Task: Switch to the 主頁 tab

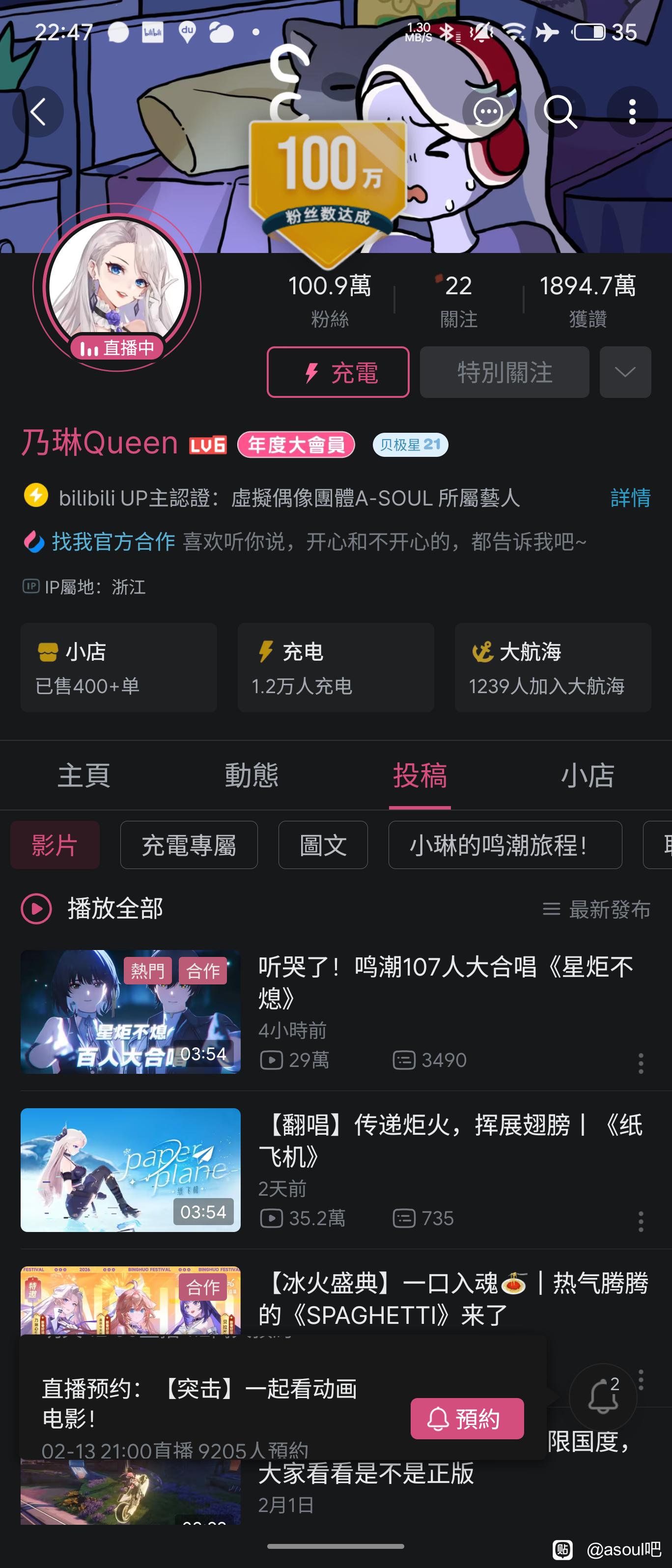Action: tap(84, 776)
